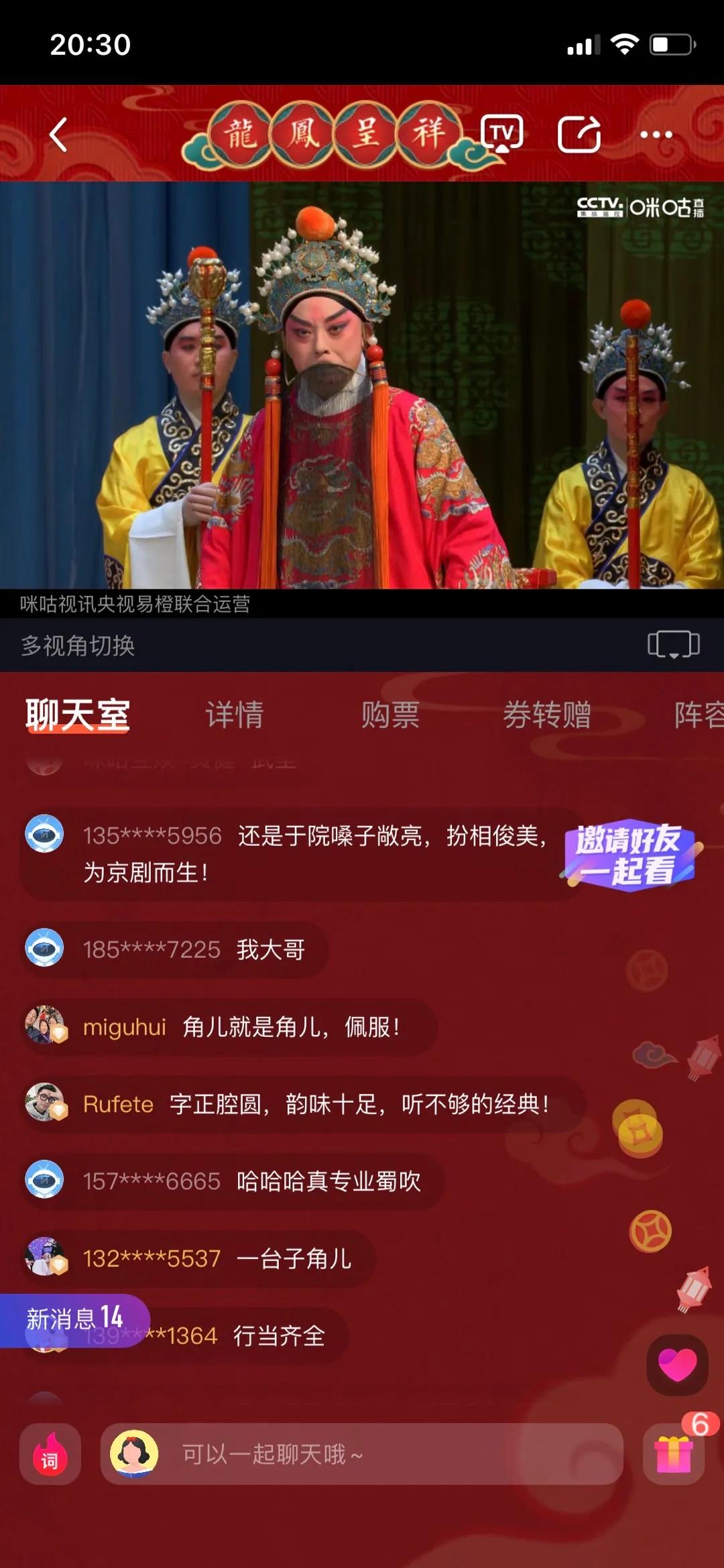Open Rufete's user avatar

click(x=45, y=1101)
